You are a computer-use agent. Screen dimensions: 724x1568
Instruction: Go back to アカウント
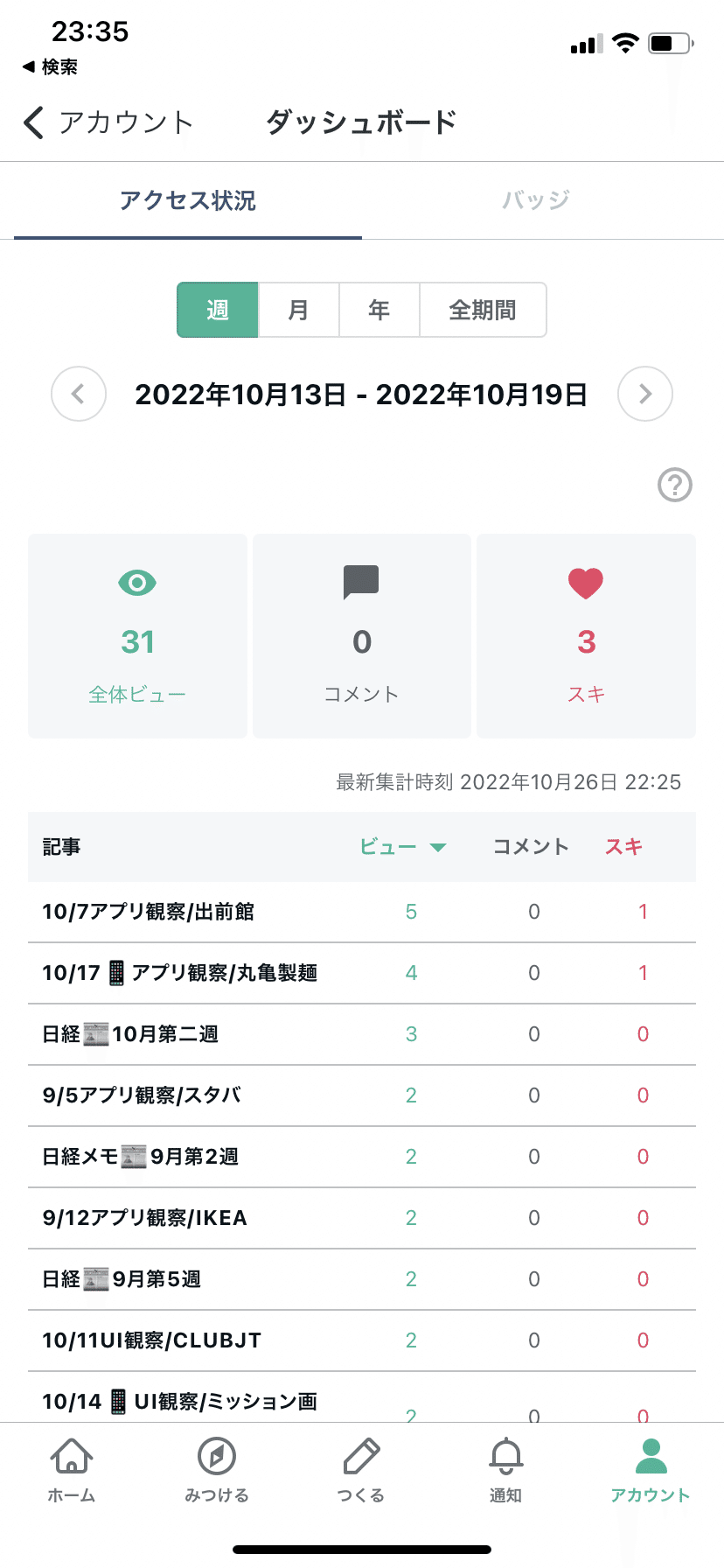click(x=108, y=122)
